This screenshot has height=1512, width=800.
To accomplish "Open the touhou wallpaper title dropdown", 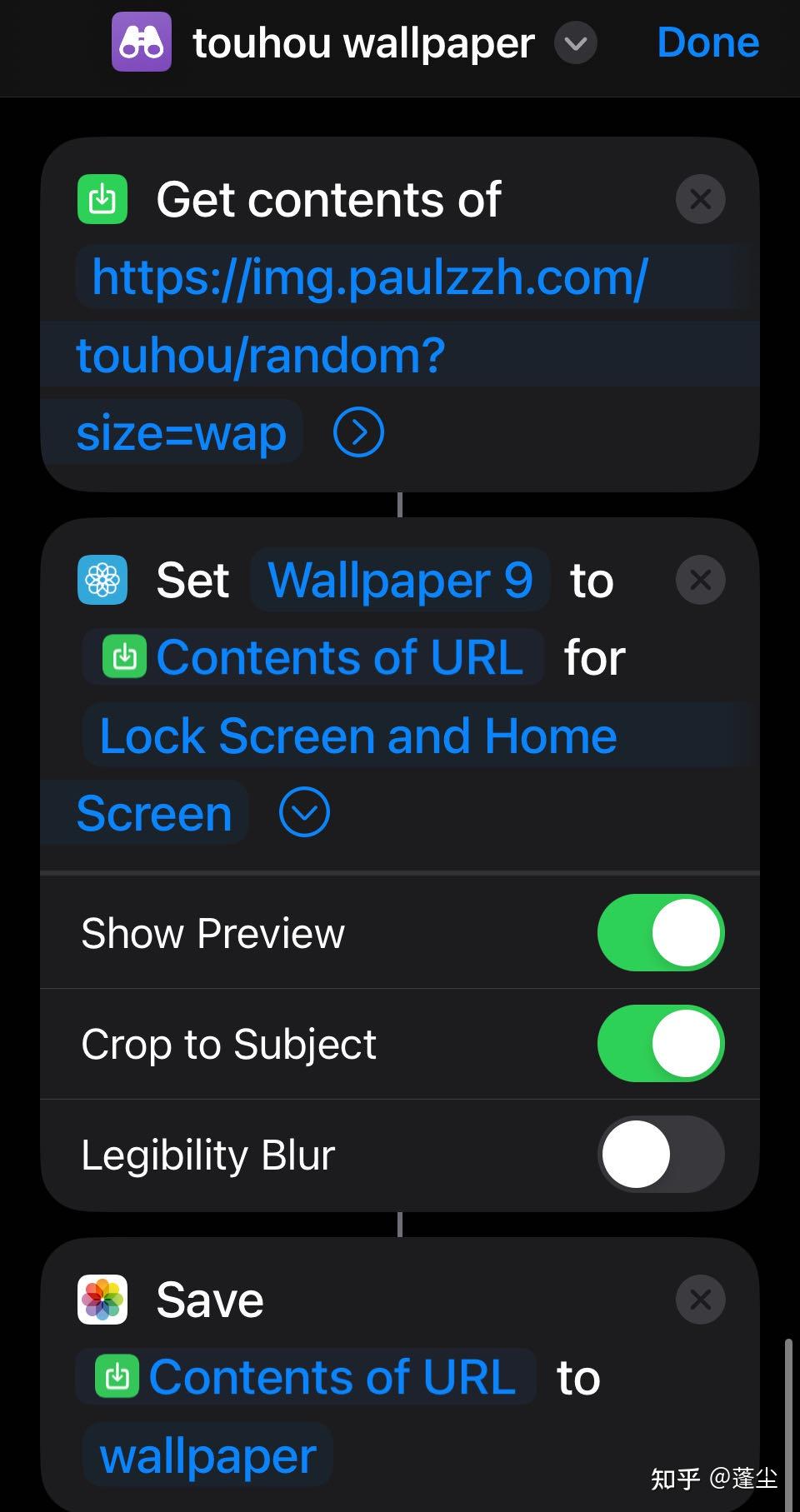I will (x=576, y=43).
